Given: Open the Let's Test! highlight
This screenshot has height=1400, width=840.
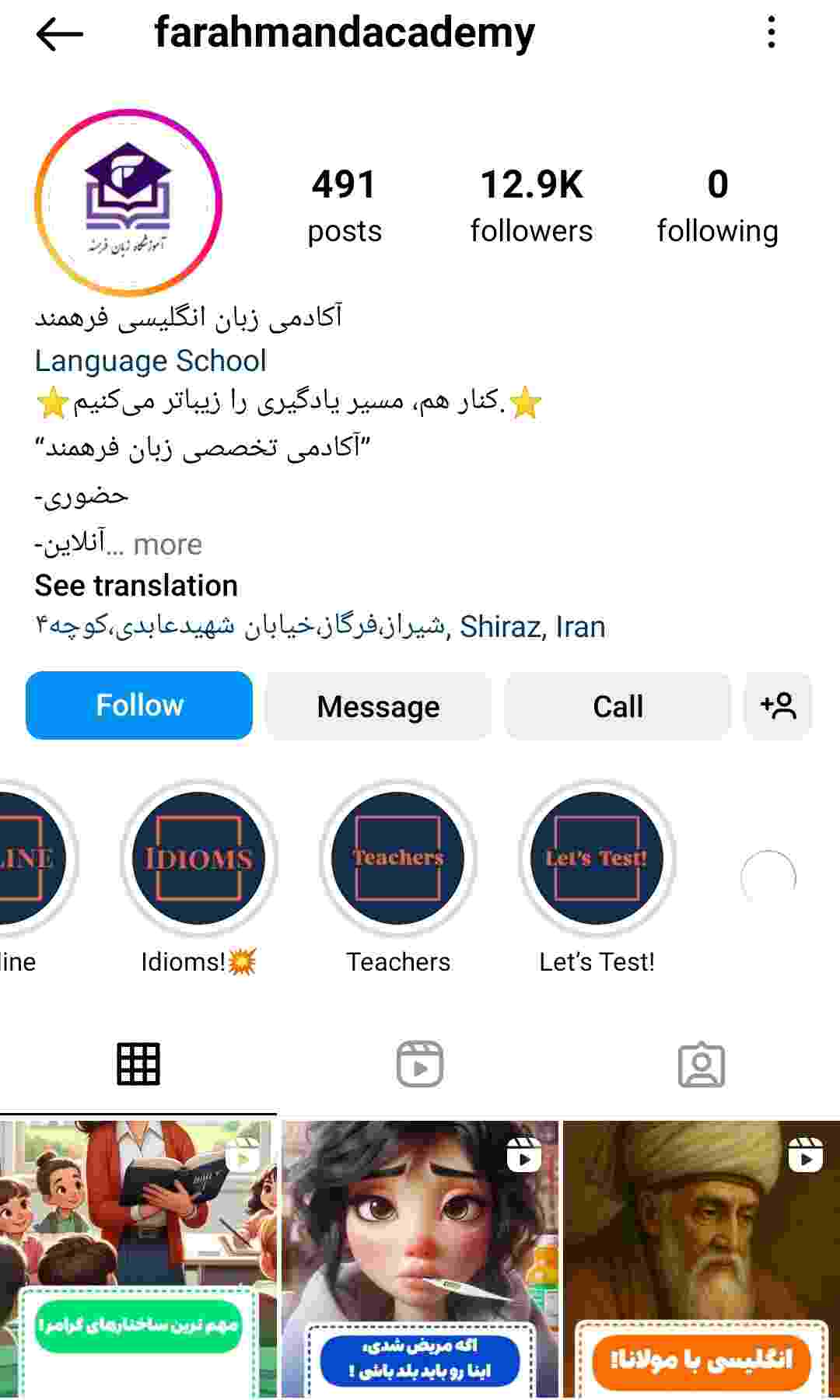Looking at the screenshot, I should 597,859.
